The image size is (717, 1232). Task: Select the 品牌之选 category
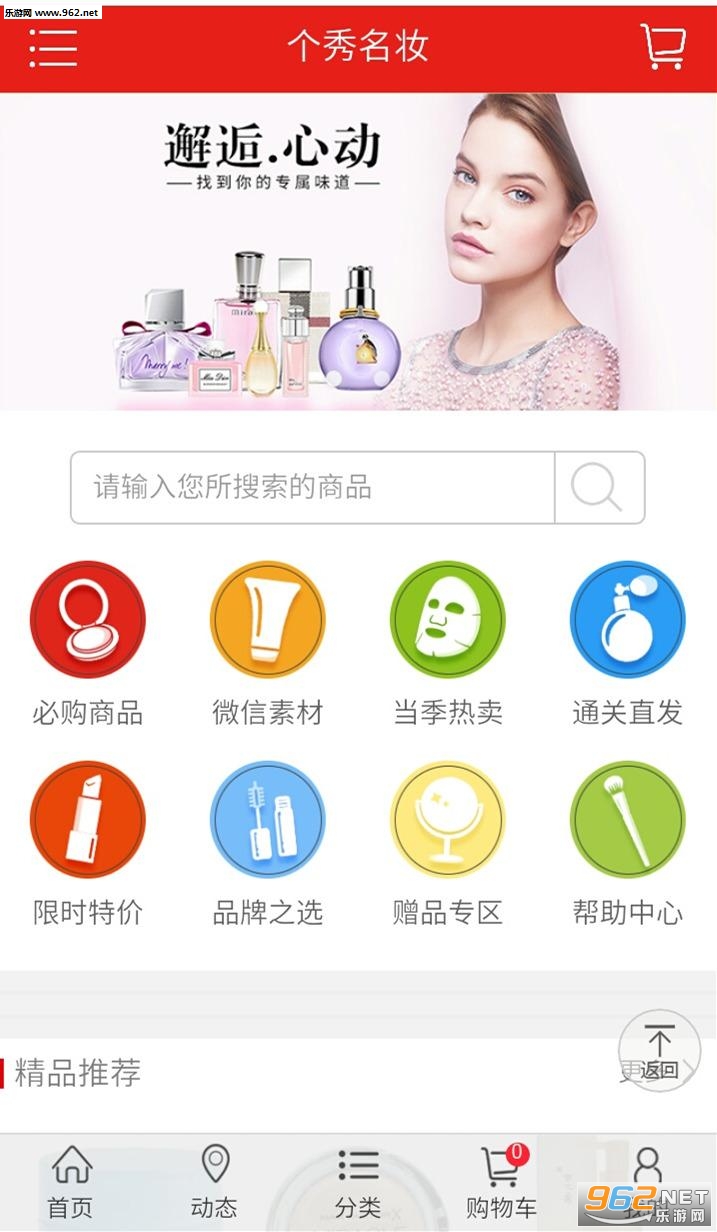coord(267,842)
